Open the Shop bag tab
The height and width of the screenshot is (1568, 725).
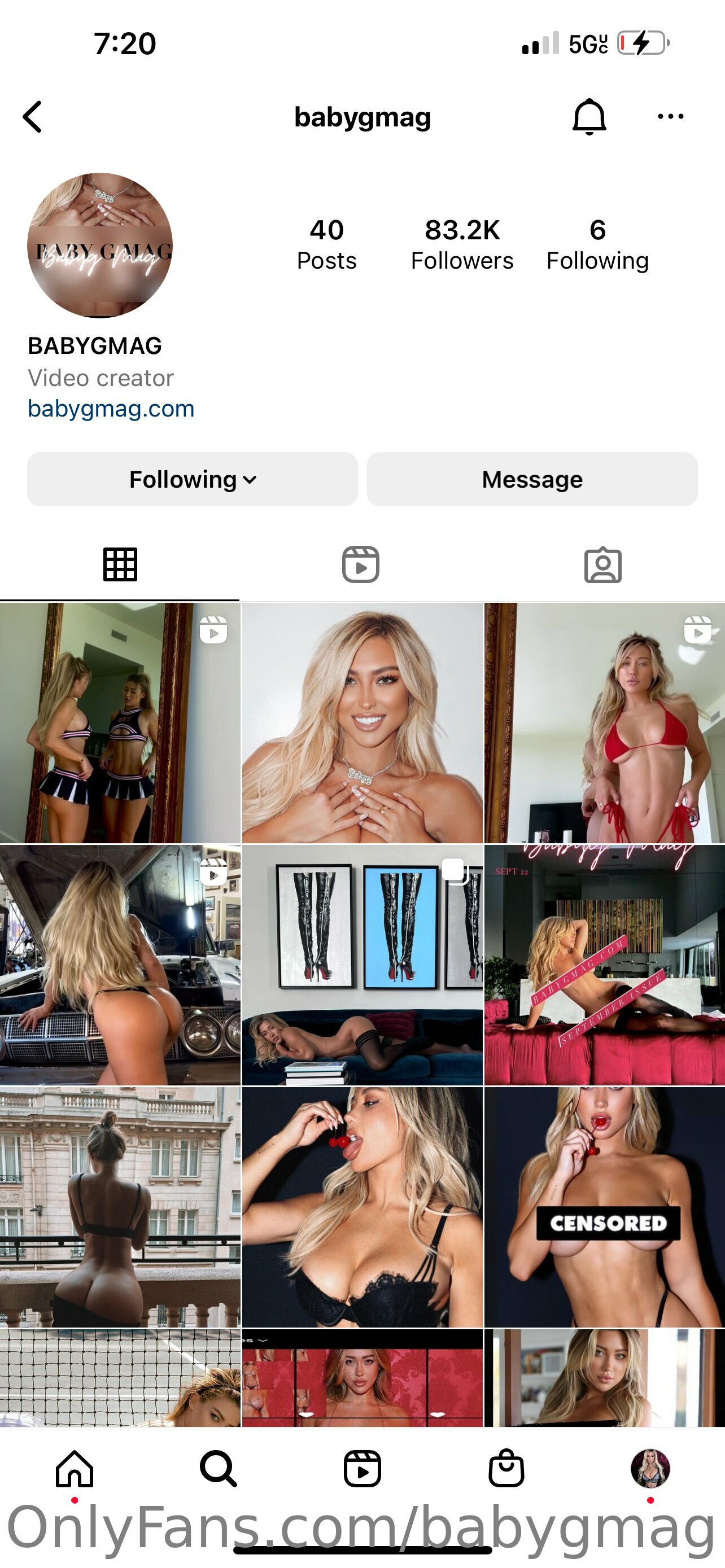[506, 1468]
